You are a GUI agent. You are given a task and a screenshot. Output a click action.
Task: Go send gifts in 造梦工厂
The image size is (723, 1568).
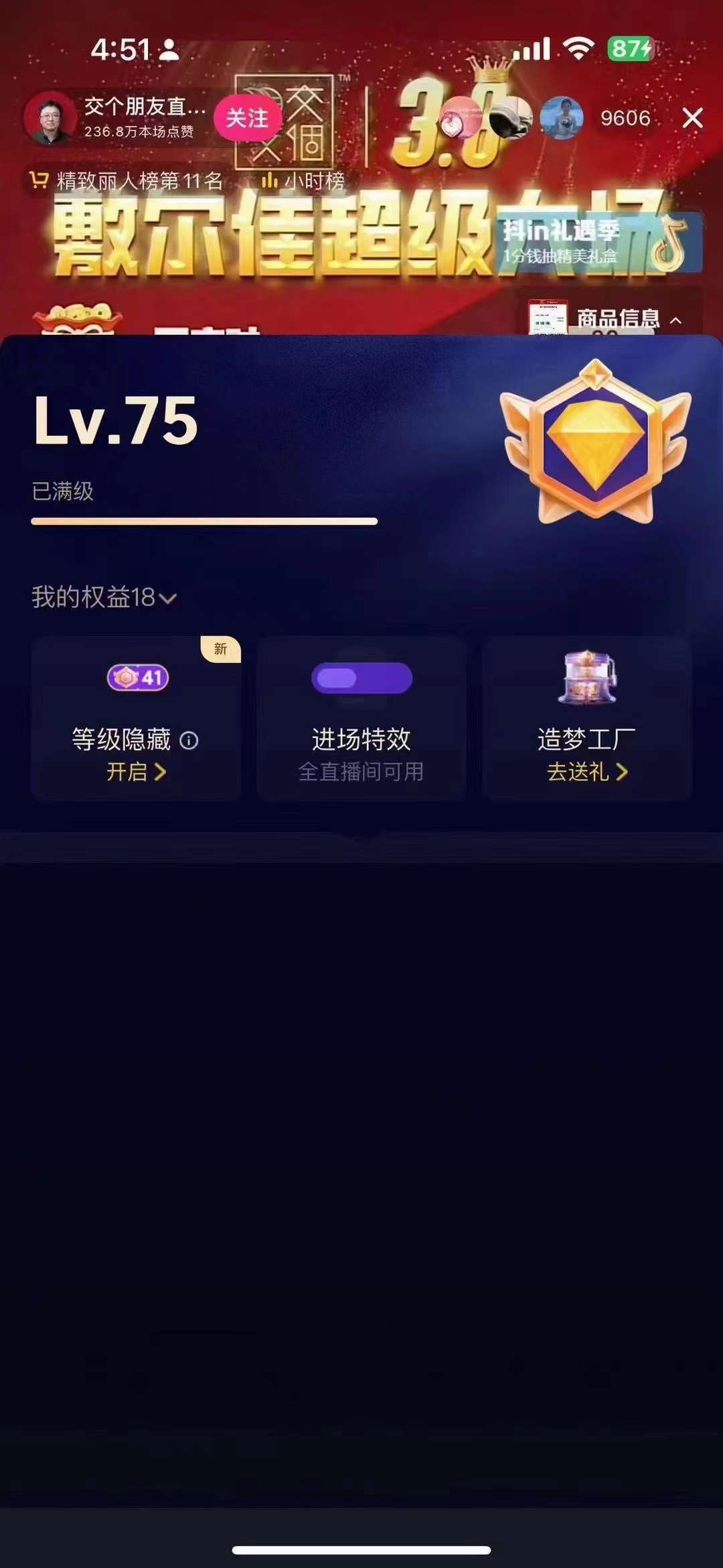click(587, 772)
